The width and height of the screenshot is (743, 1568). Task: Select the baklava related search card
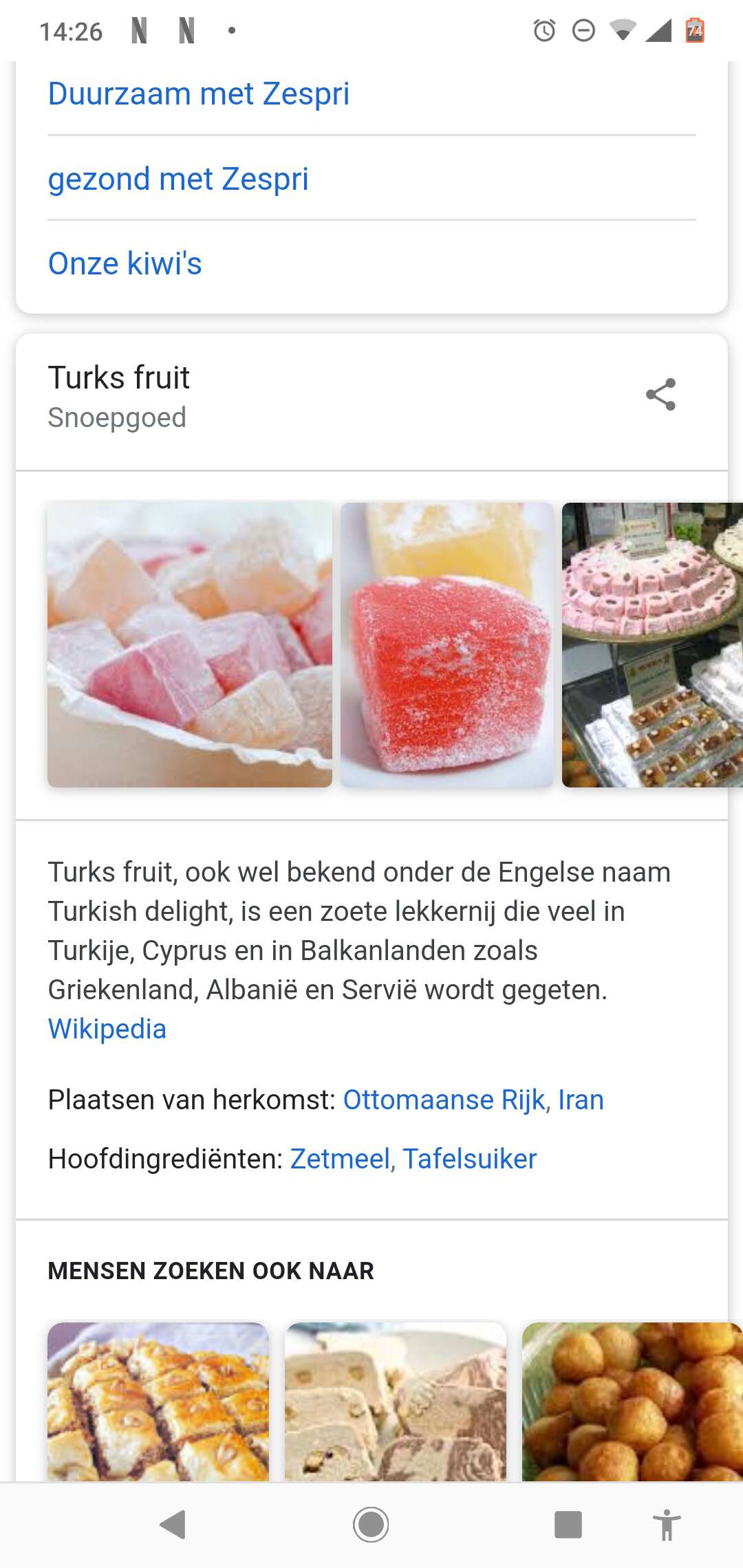tap(158, 1402)
